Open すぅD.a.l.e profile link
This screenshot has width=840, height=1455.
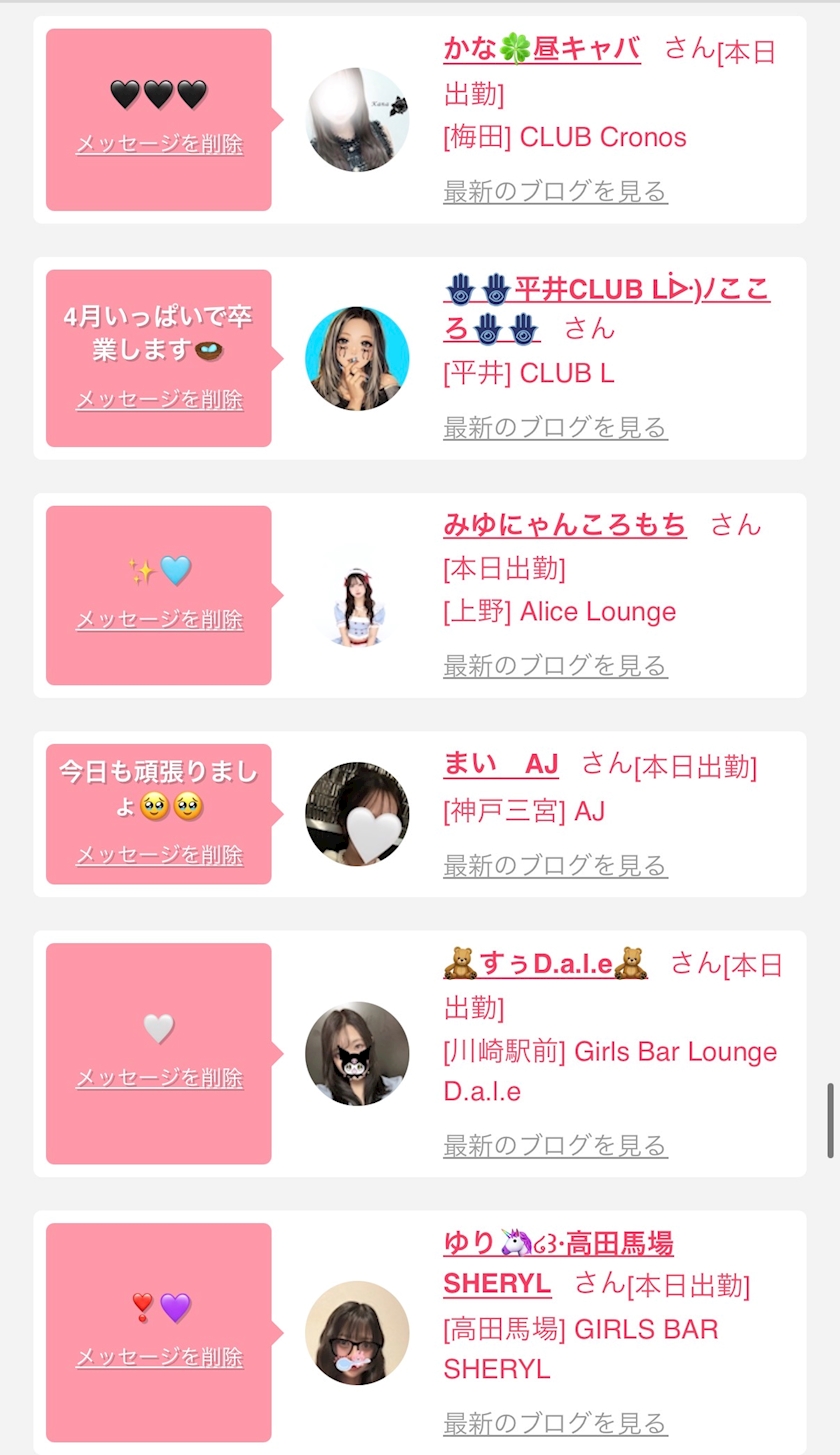coord(546,964)
